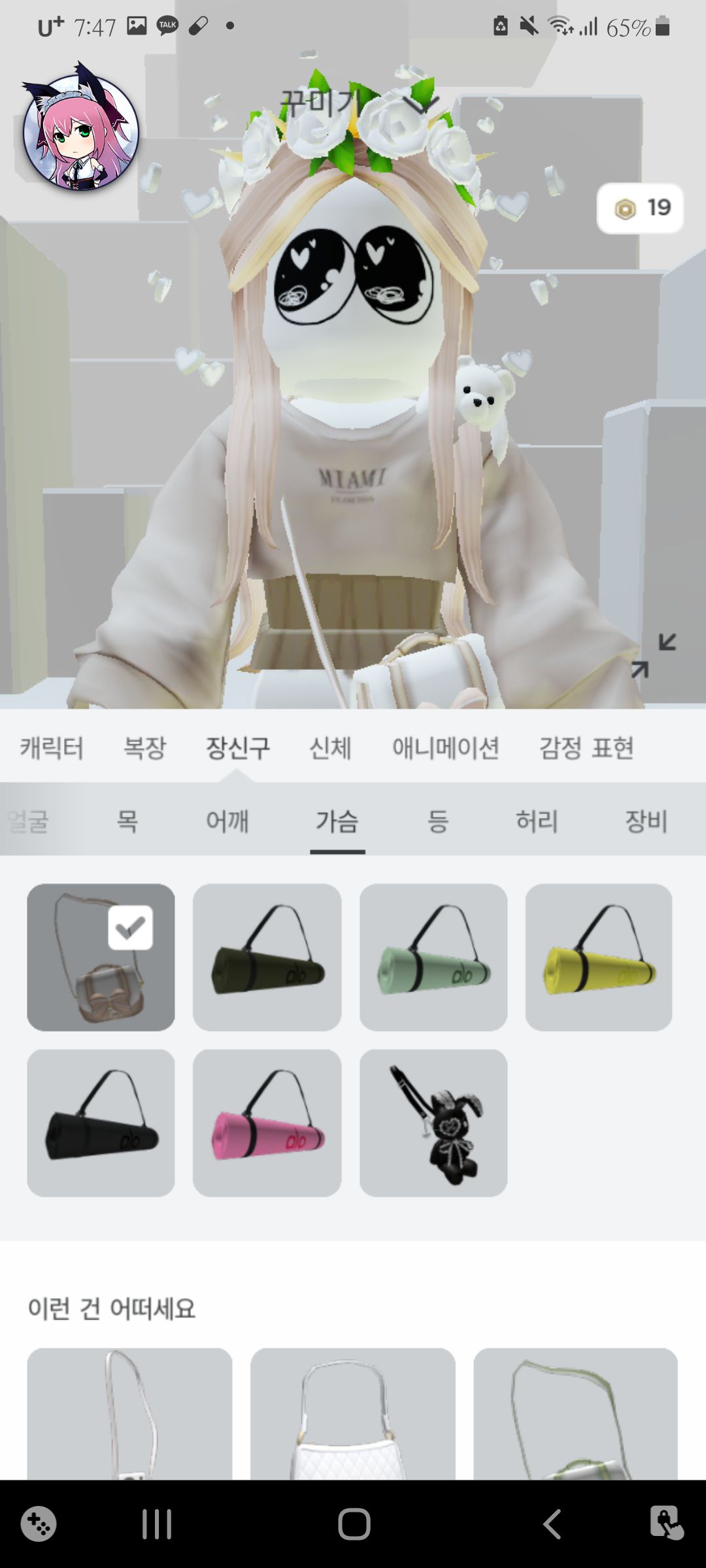This screenshot has height=1568, width=706.
Task: Equip the pink yoga mat
Action: click(x=267, y=1123)
